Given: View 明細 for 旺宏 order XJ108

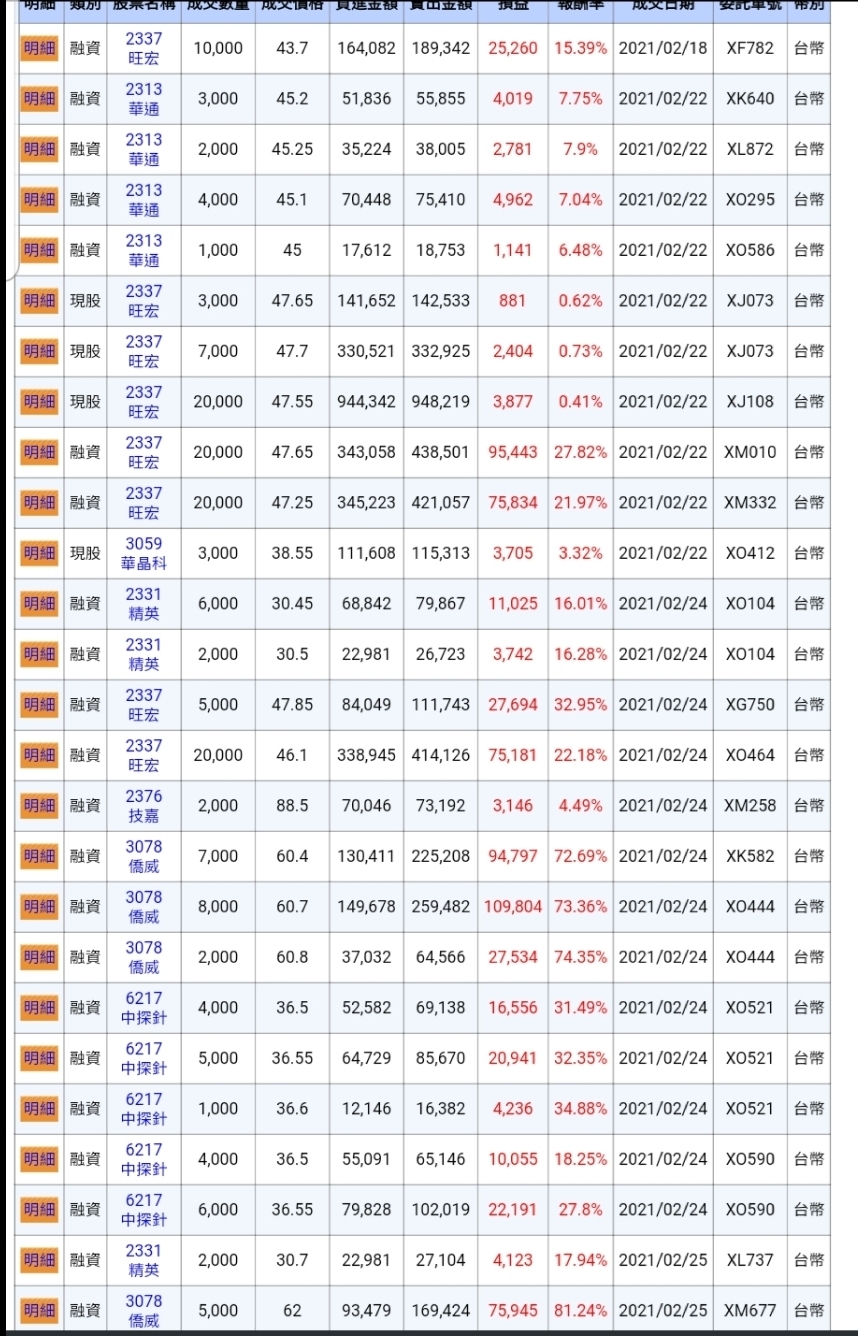Looking at the screenshot, I should 39,401.
